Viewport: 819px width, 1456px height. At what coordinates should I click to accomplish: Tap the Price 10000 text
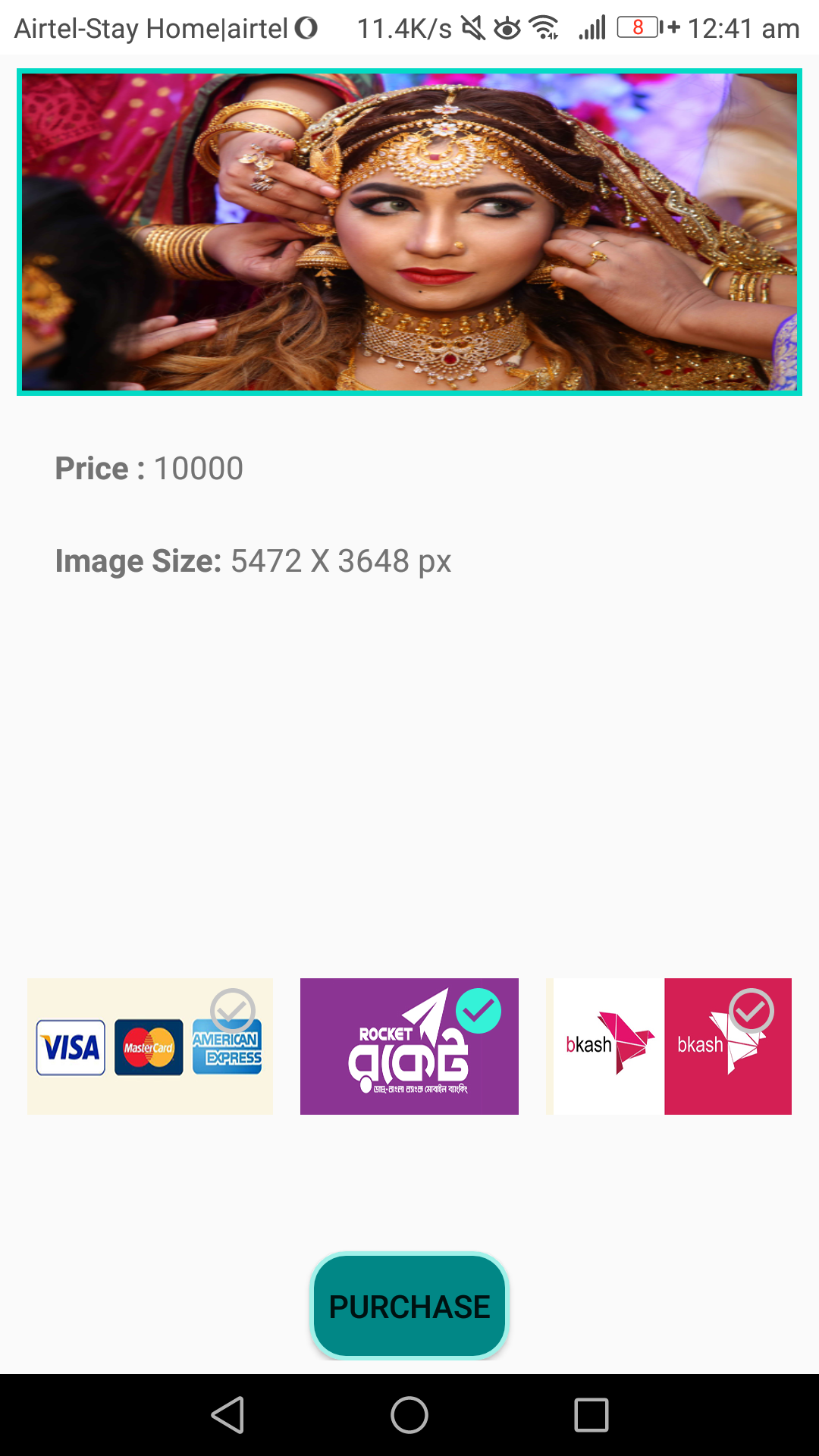pyautogui.click(x=149, y=468)
